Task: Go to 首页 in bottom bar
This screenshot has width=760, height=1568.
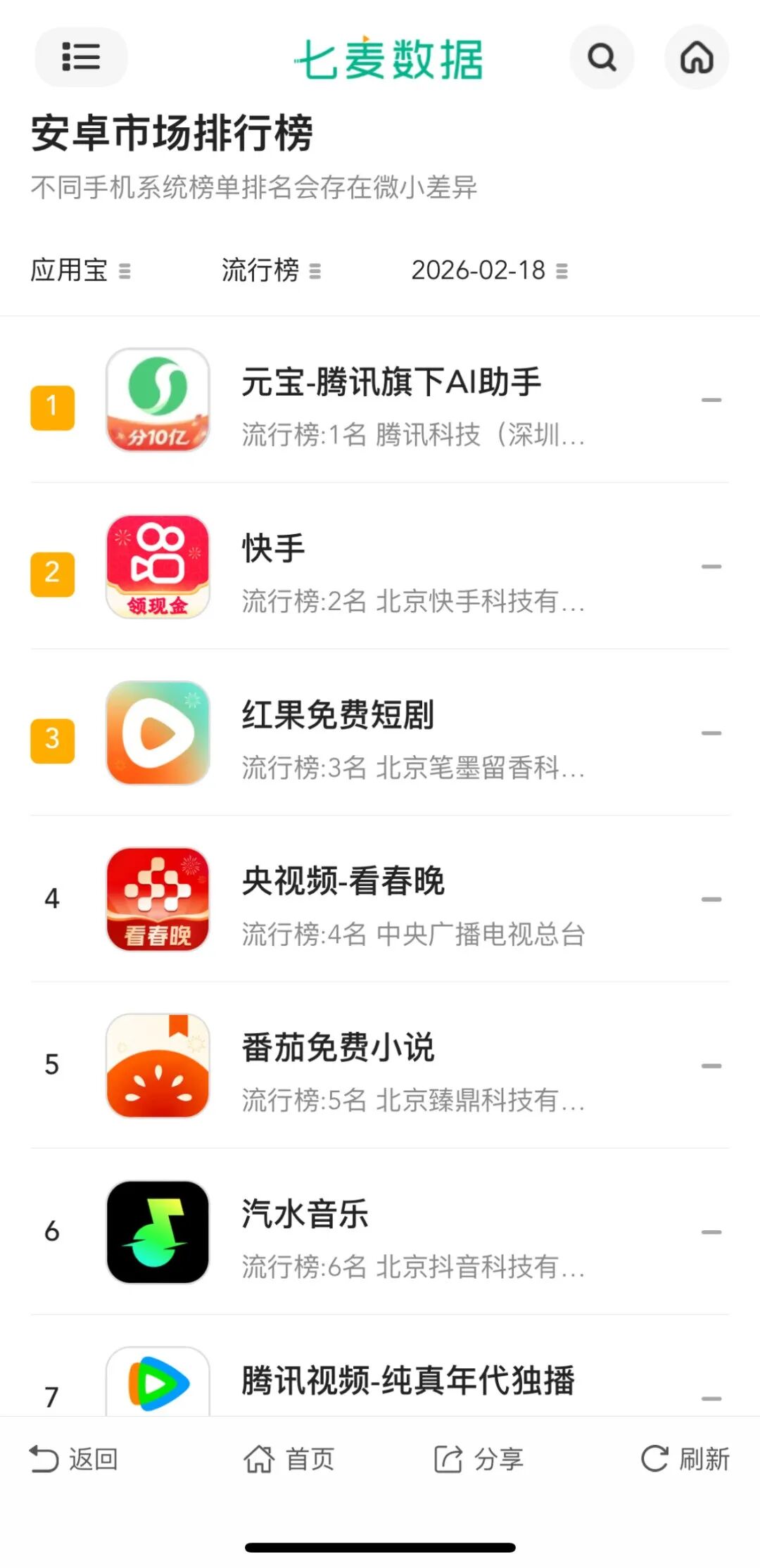Action: [289, 1459]
